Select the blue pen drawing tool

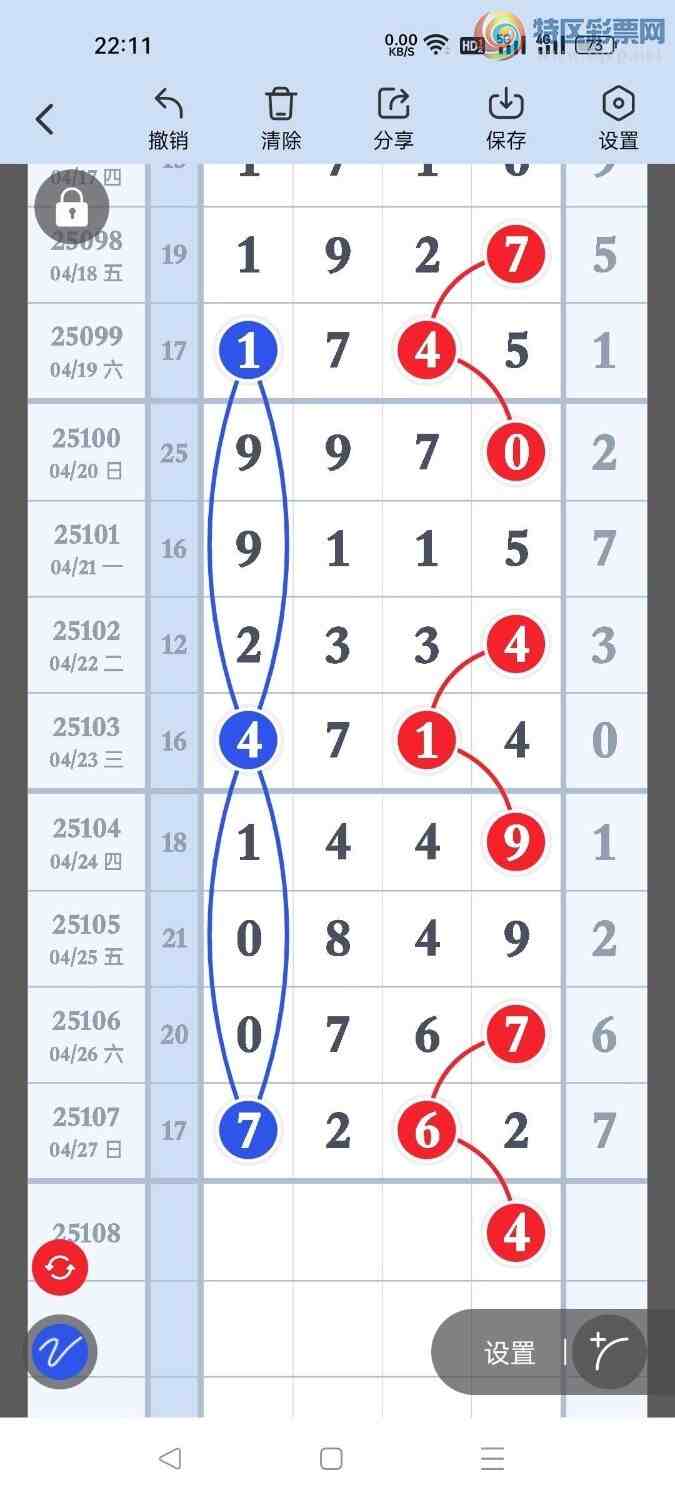click(x=60, y=1352)
